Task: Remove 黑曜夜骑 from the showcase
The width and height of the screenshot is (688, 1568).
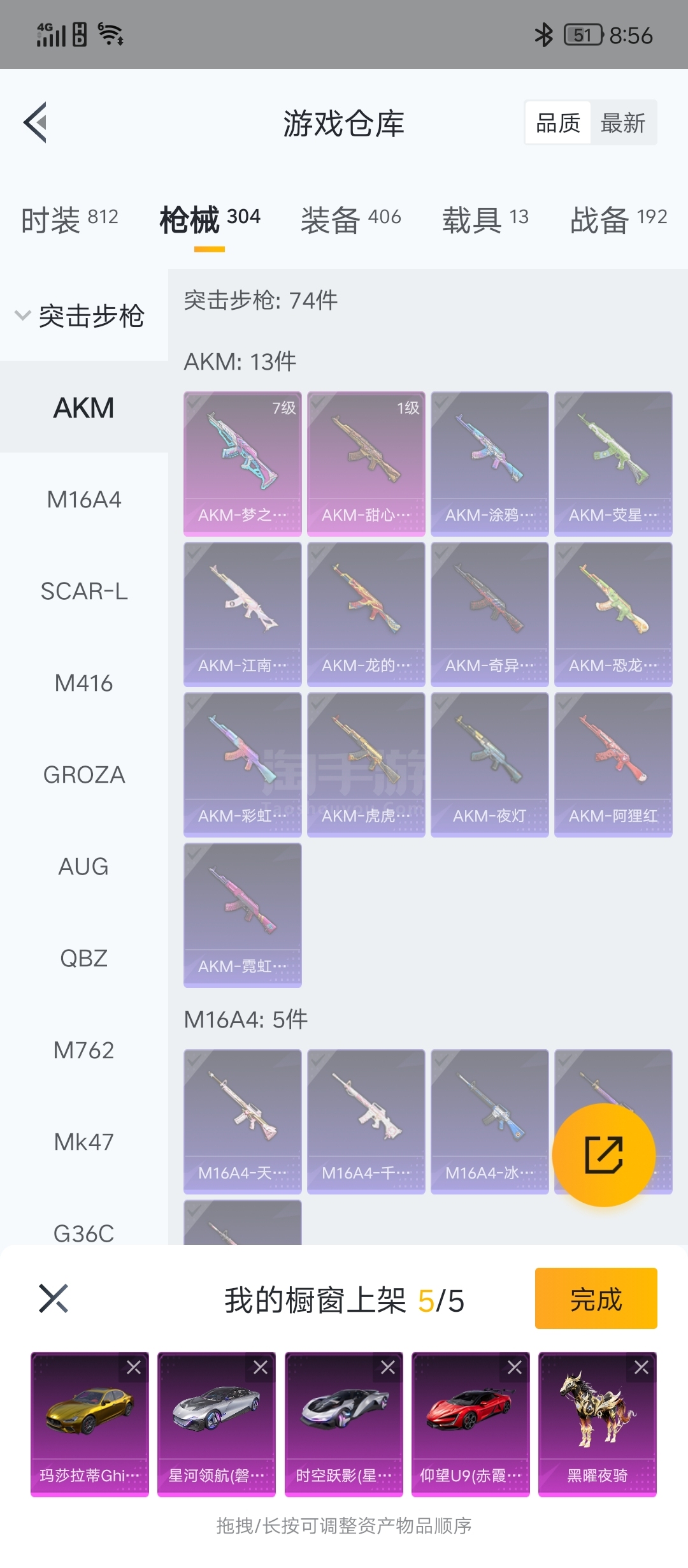Action: (641, 1367)
